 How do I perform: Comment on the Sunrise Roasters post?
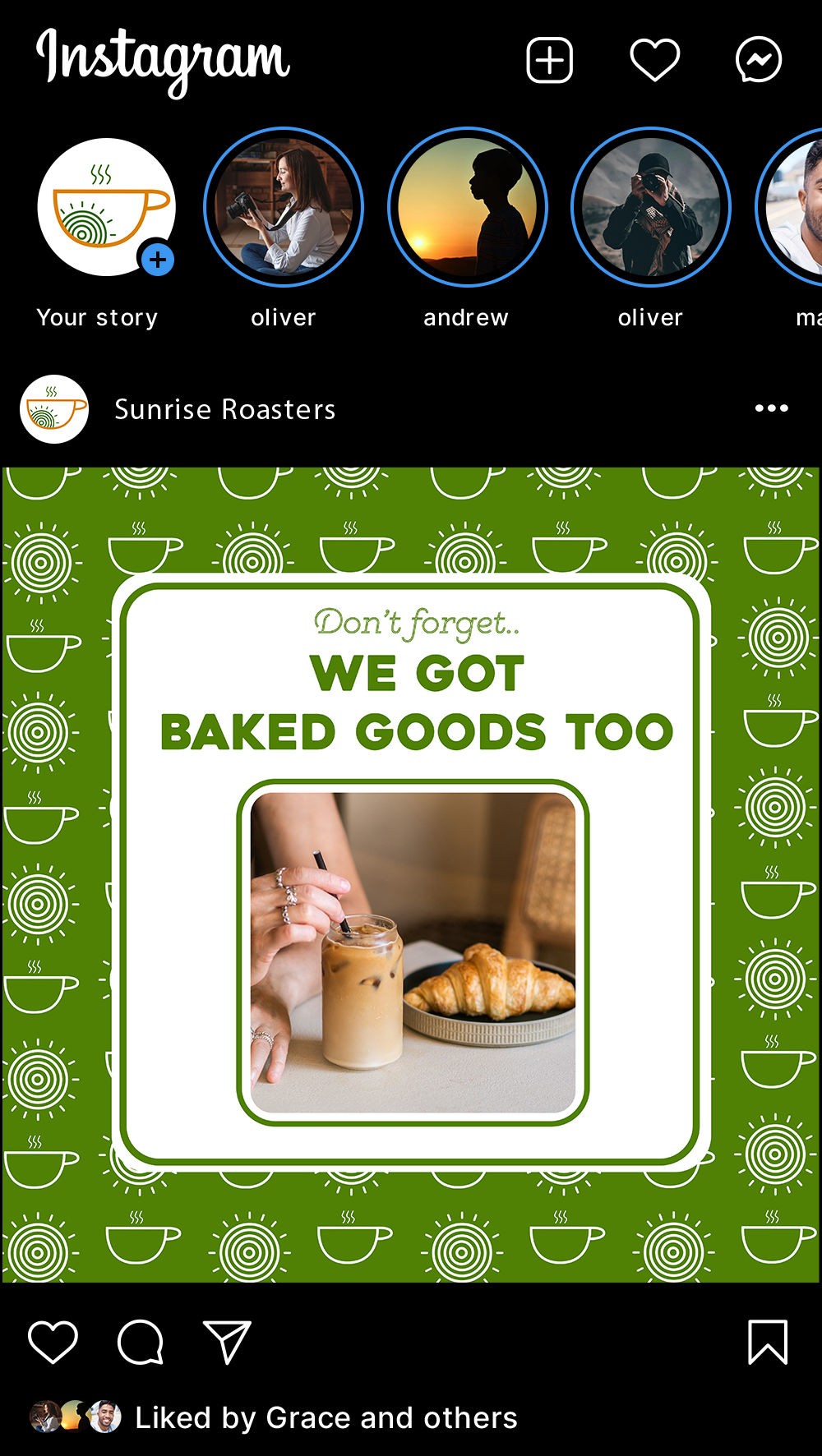click(x=141, y=1342)
